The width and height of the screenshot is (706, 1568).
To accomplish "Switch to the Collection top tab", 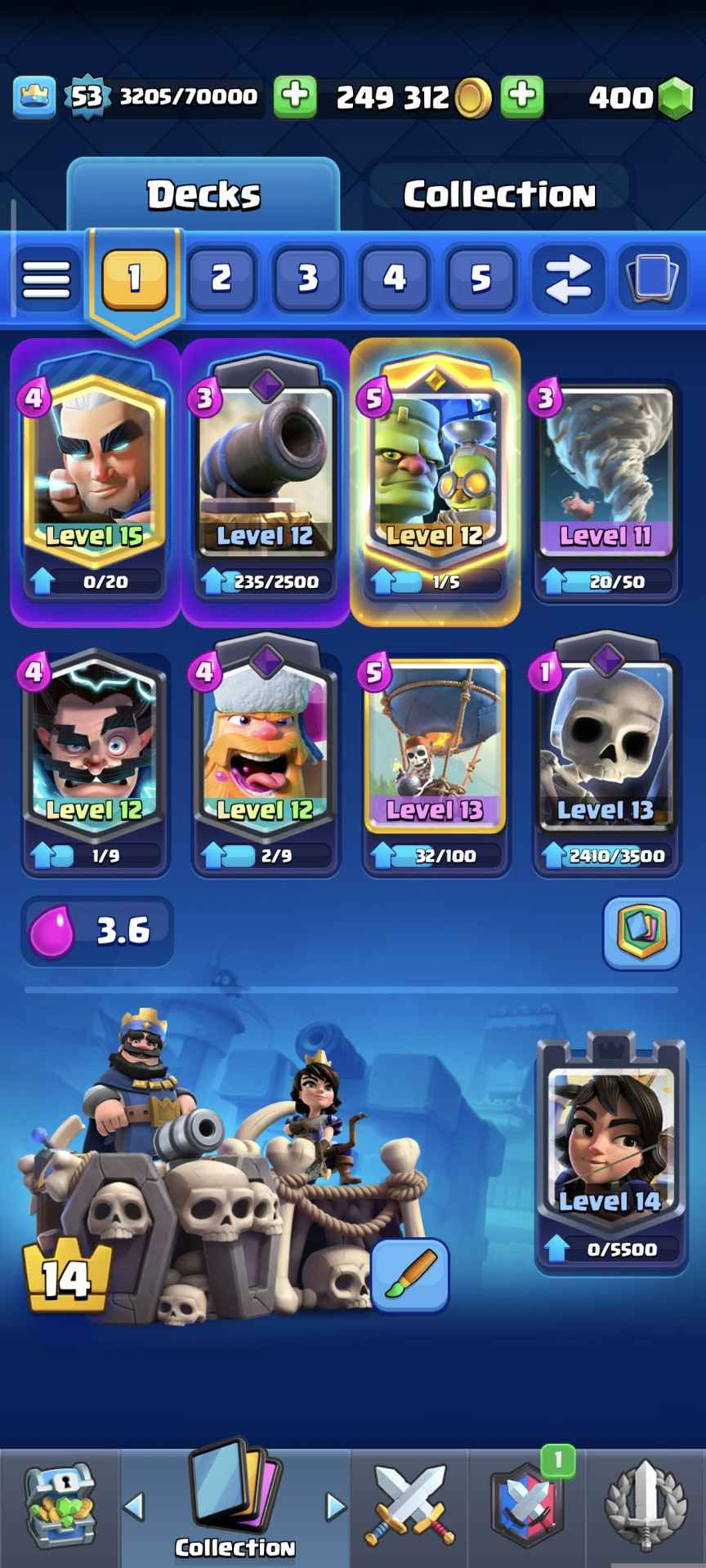I will [499, 194].
